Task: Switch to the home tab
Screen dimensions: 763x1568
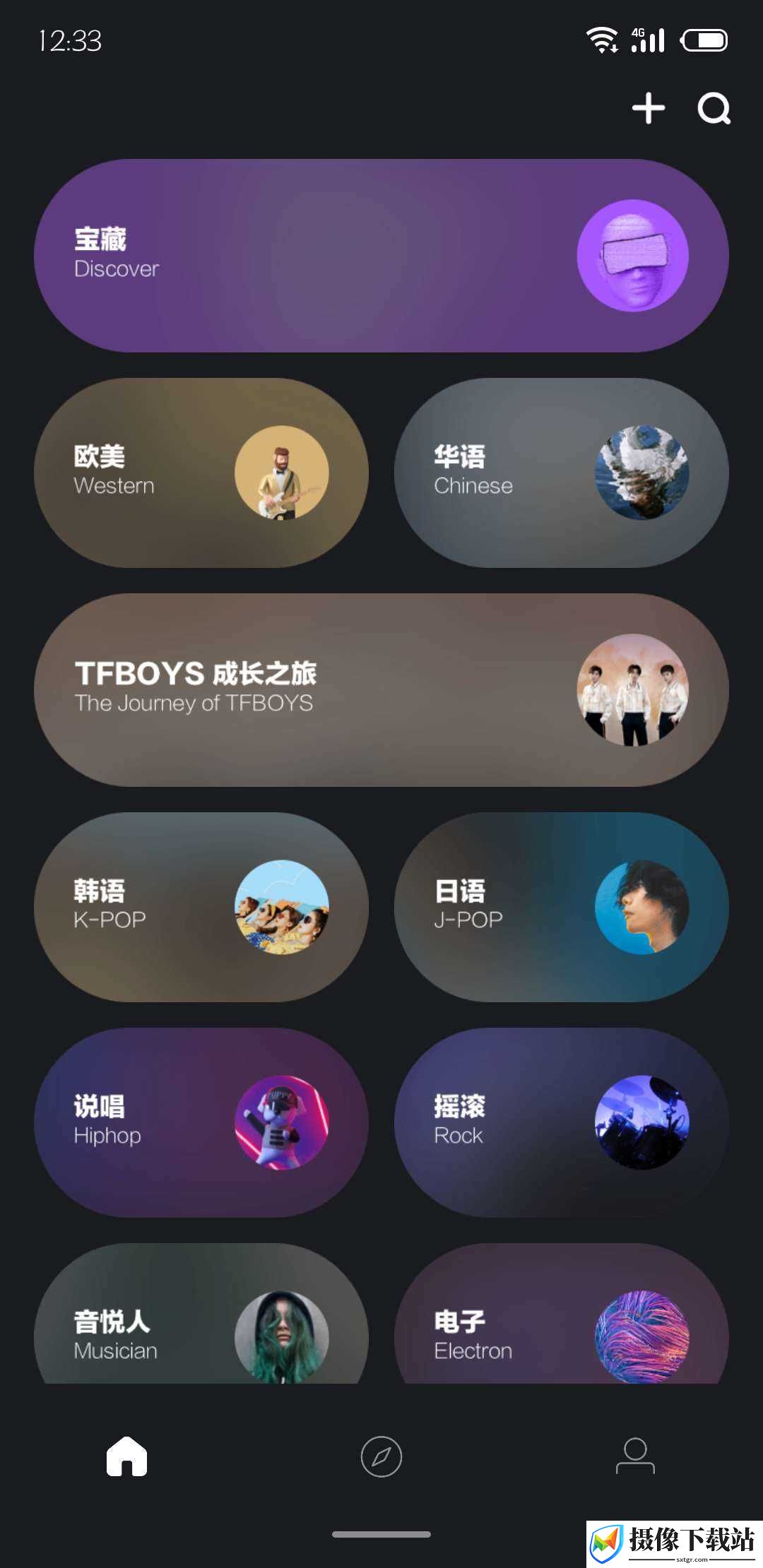Action: pyautogui.click(x=127, y=1456)
